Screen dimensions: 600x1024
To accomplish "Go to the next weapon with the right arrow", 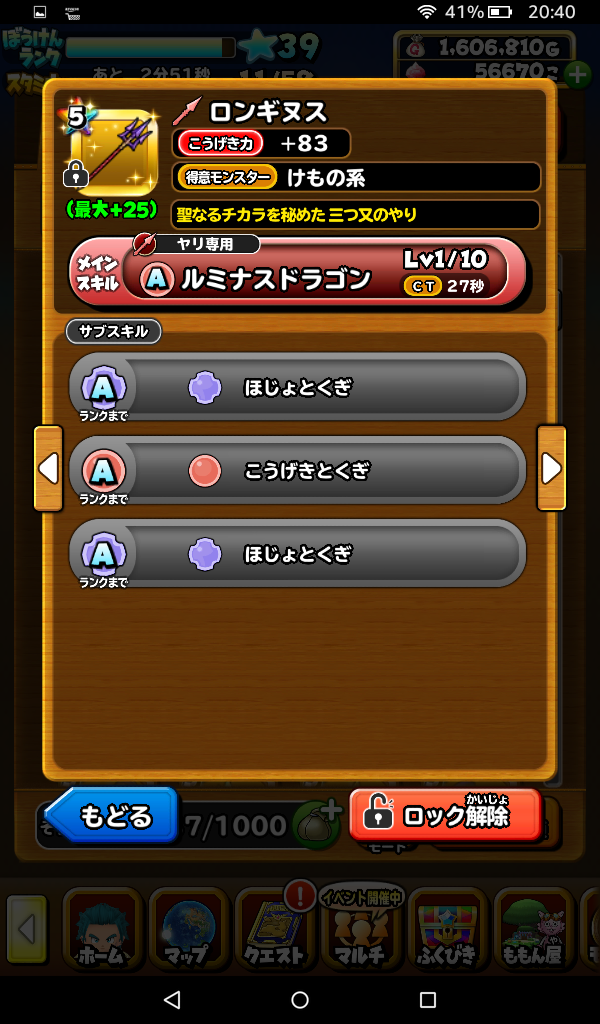I will tap(551, 468).
